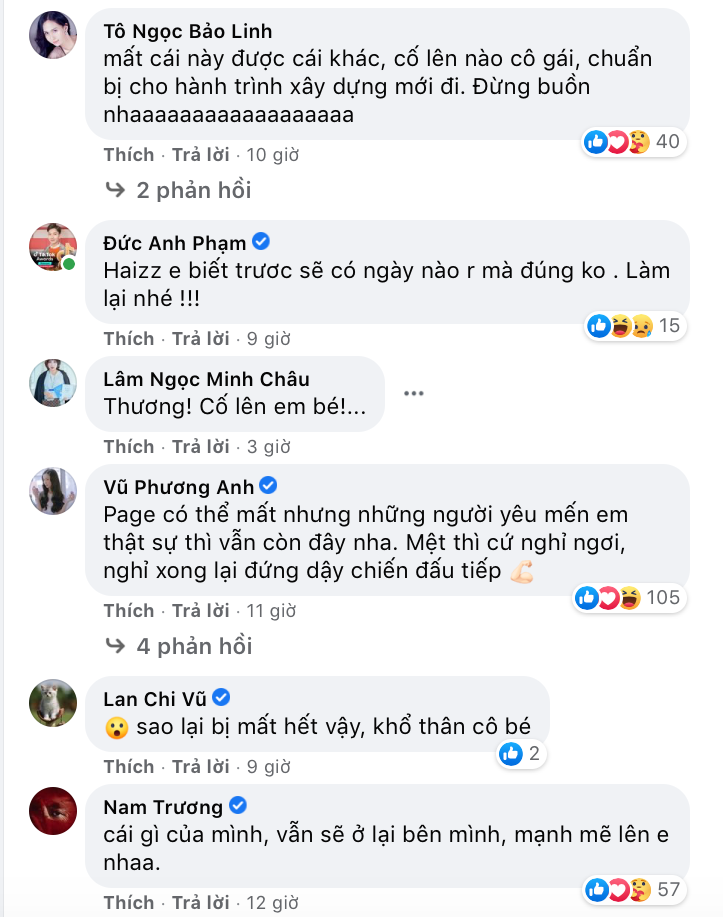The height and width of the screenshot is (917, 723).
Task: Click the verified badge next to Đức Anh Phạm
Action: (261, 241)
